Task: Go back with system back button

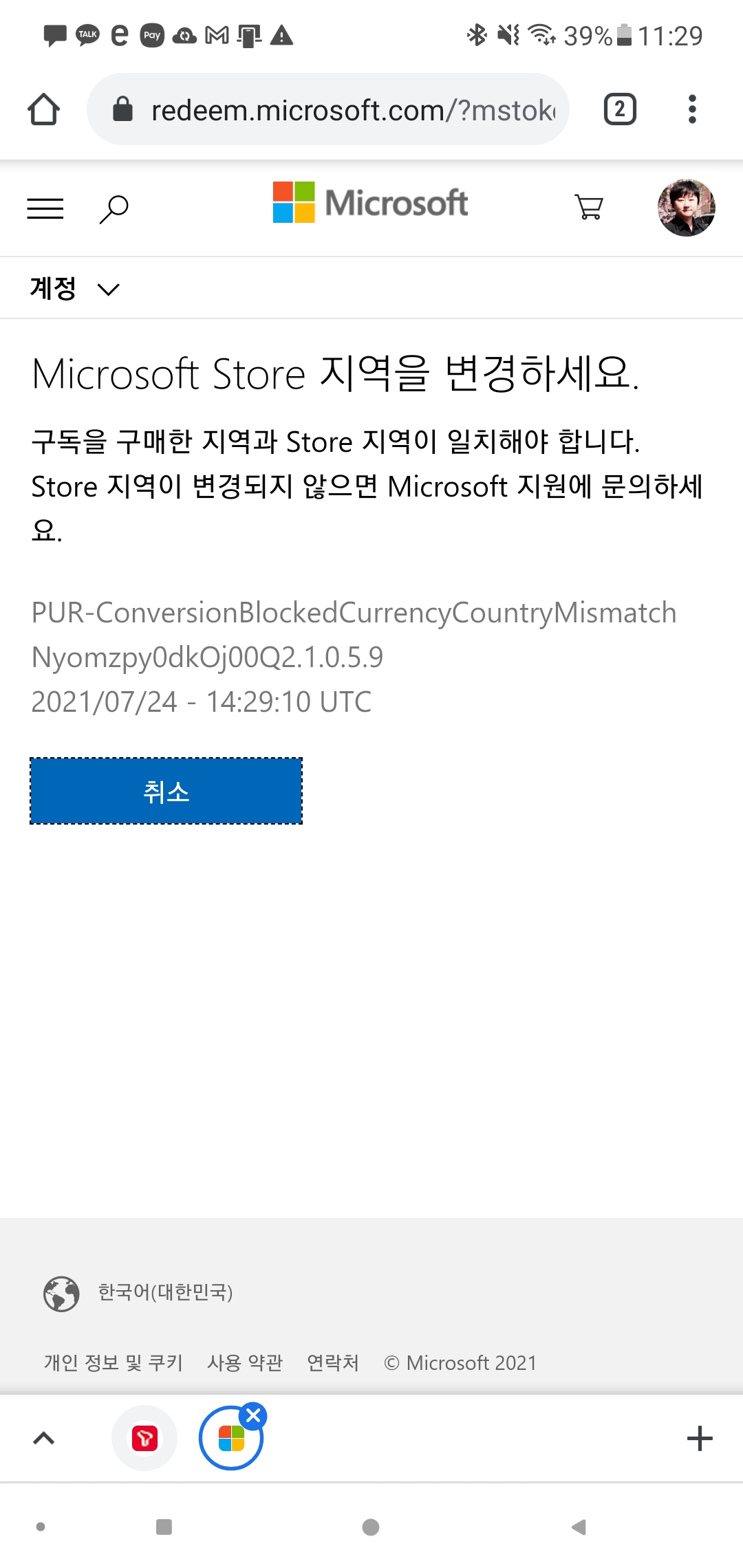Action: [578, 1527]
